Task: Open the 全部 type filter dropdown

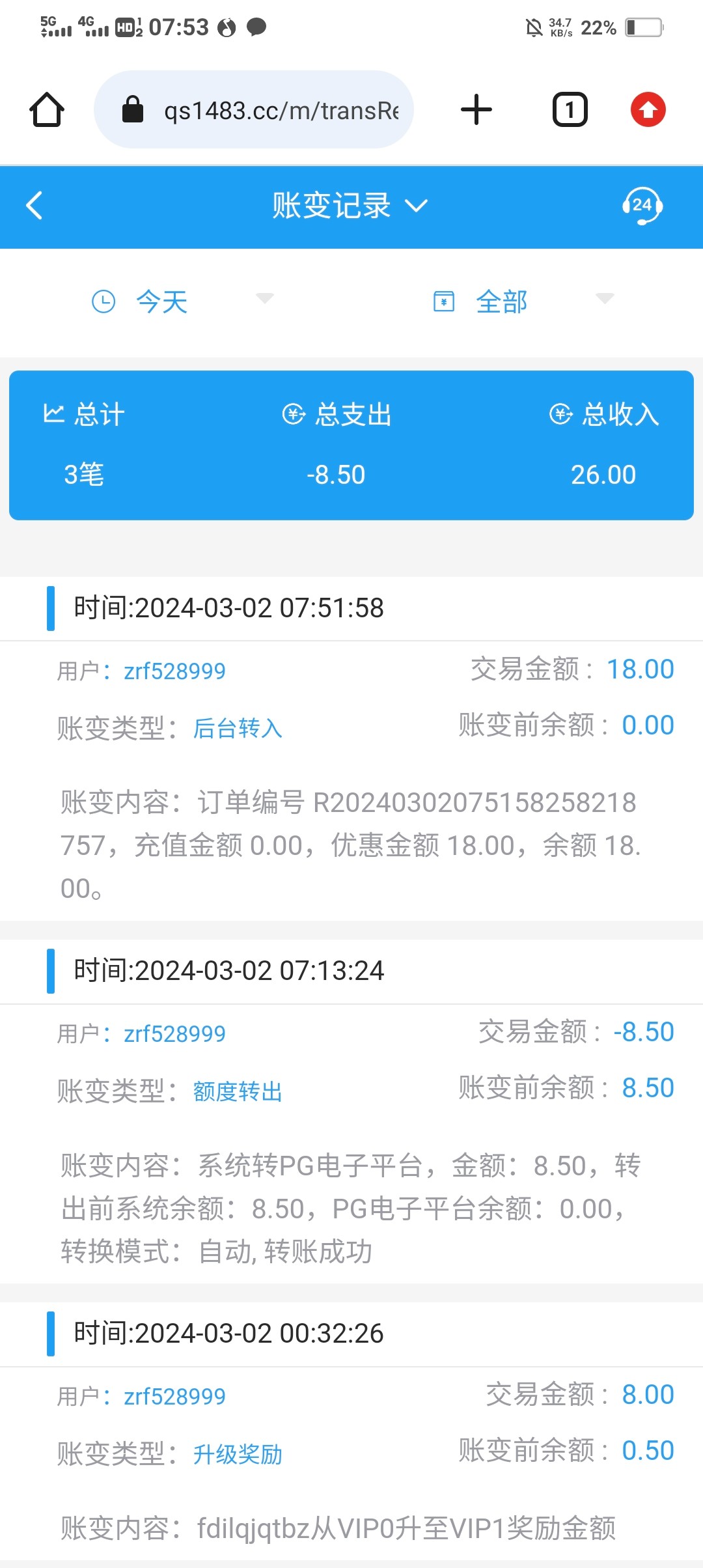Action: [523, 301]
